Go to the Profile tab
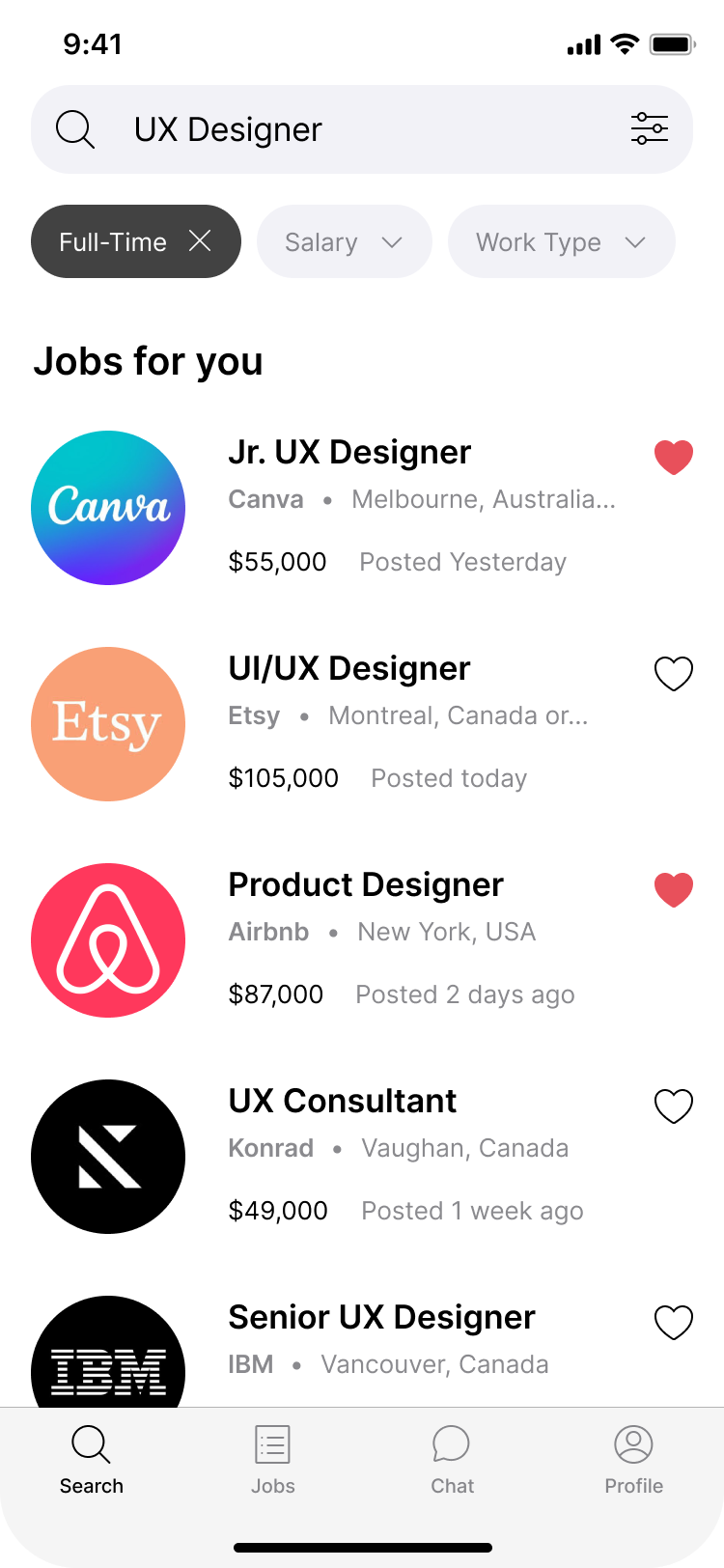 (633, 1460)
